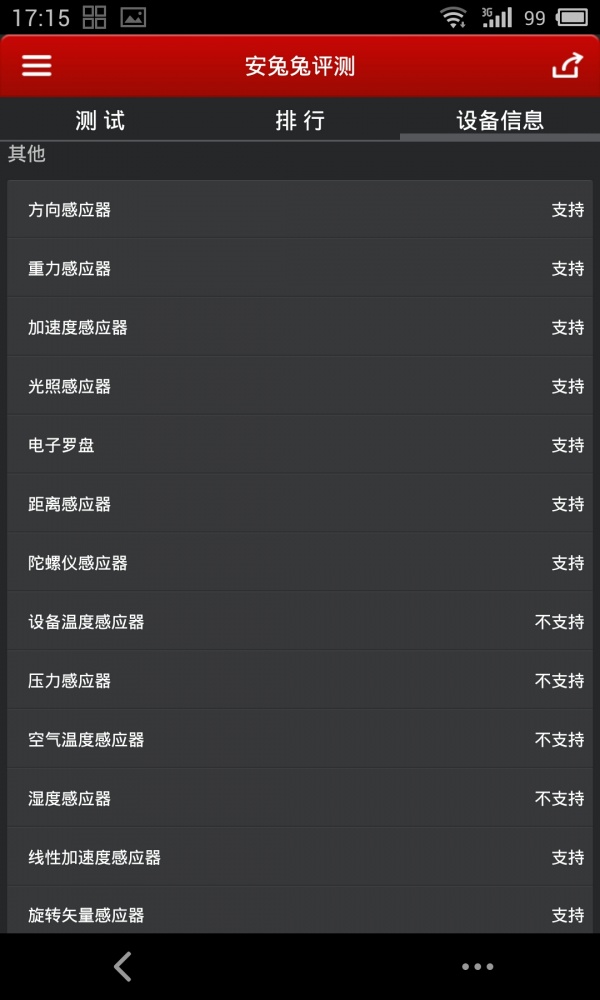The width and height of the screenshot is (600, 1000).
Task: Share results via the share icon
Action: pos(567,66)
